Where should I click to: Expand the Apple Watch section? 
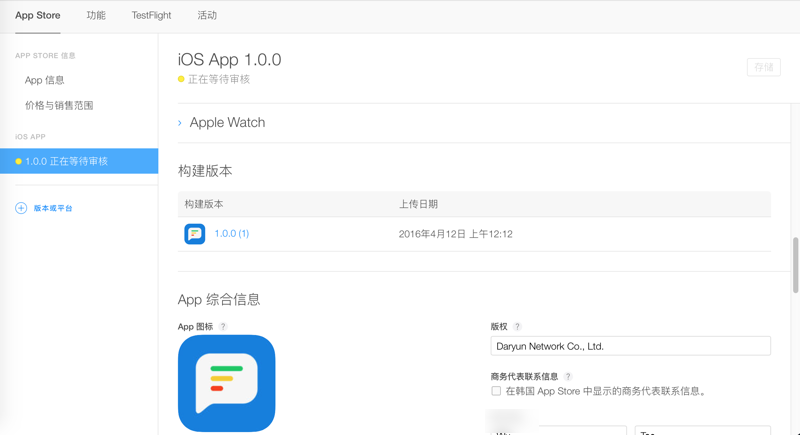227,123
